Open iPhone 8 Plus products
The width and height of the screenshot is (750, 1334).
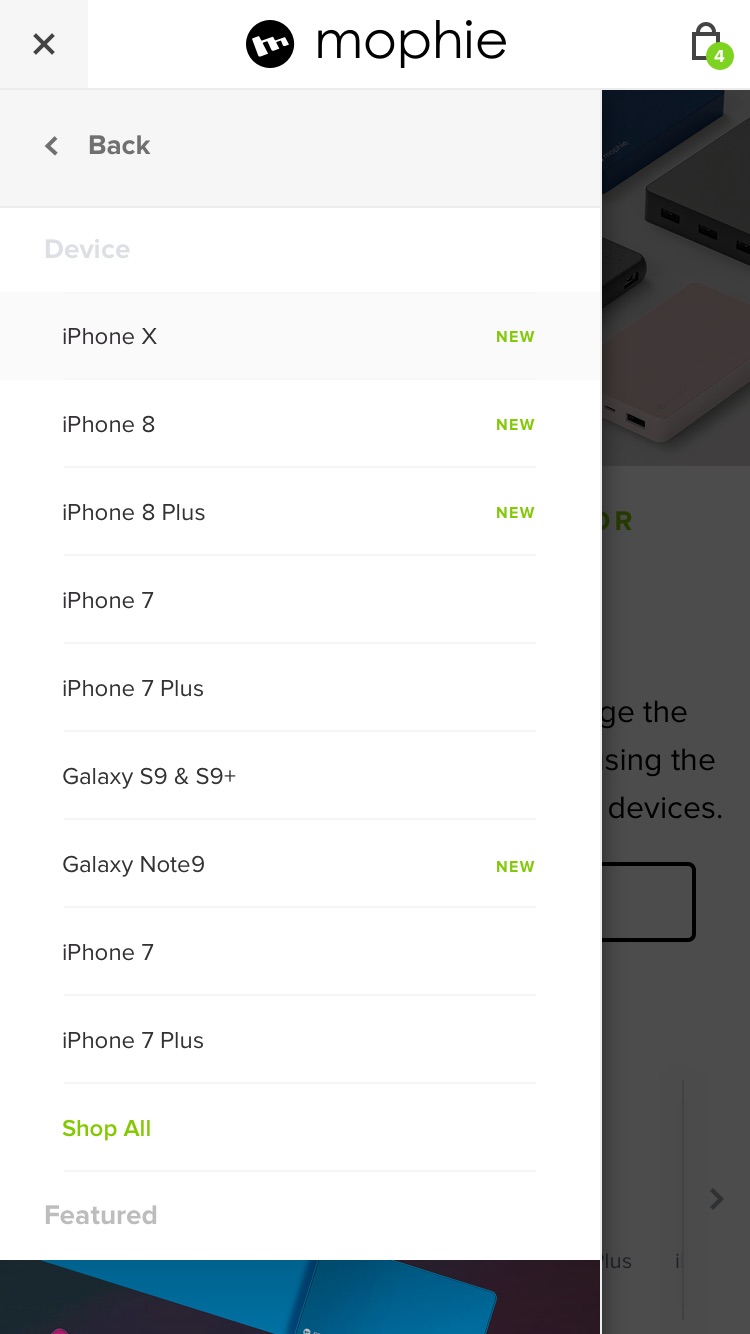tap(300, 512)
